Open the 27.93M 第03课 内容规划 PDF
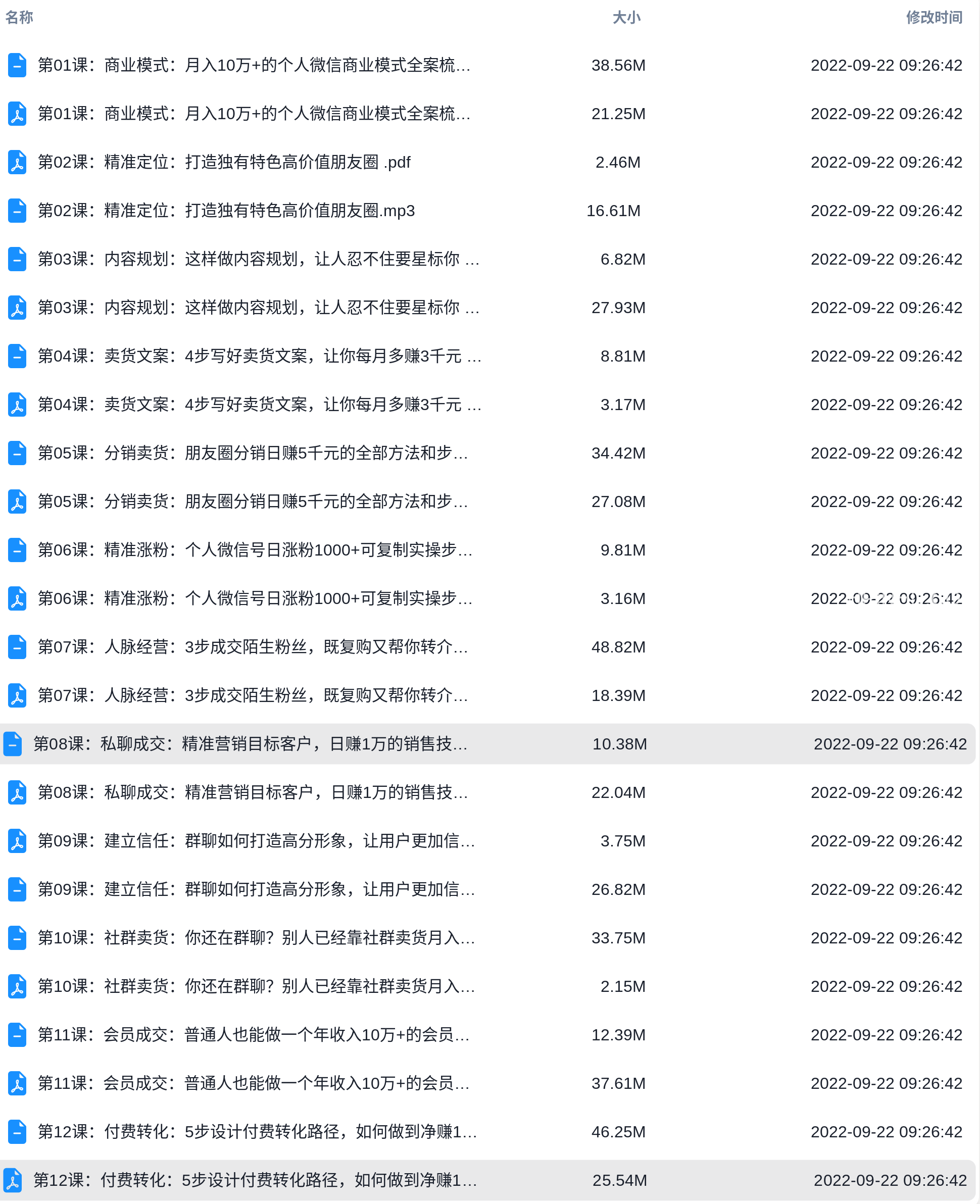This screenshot has width=980, height=1204. (258, 308)
